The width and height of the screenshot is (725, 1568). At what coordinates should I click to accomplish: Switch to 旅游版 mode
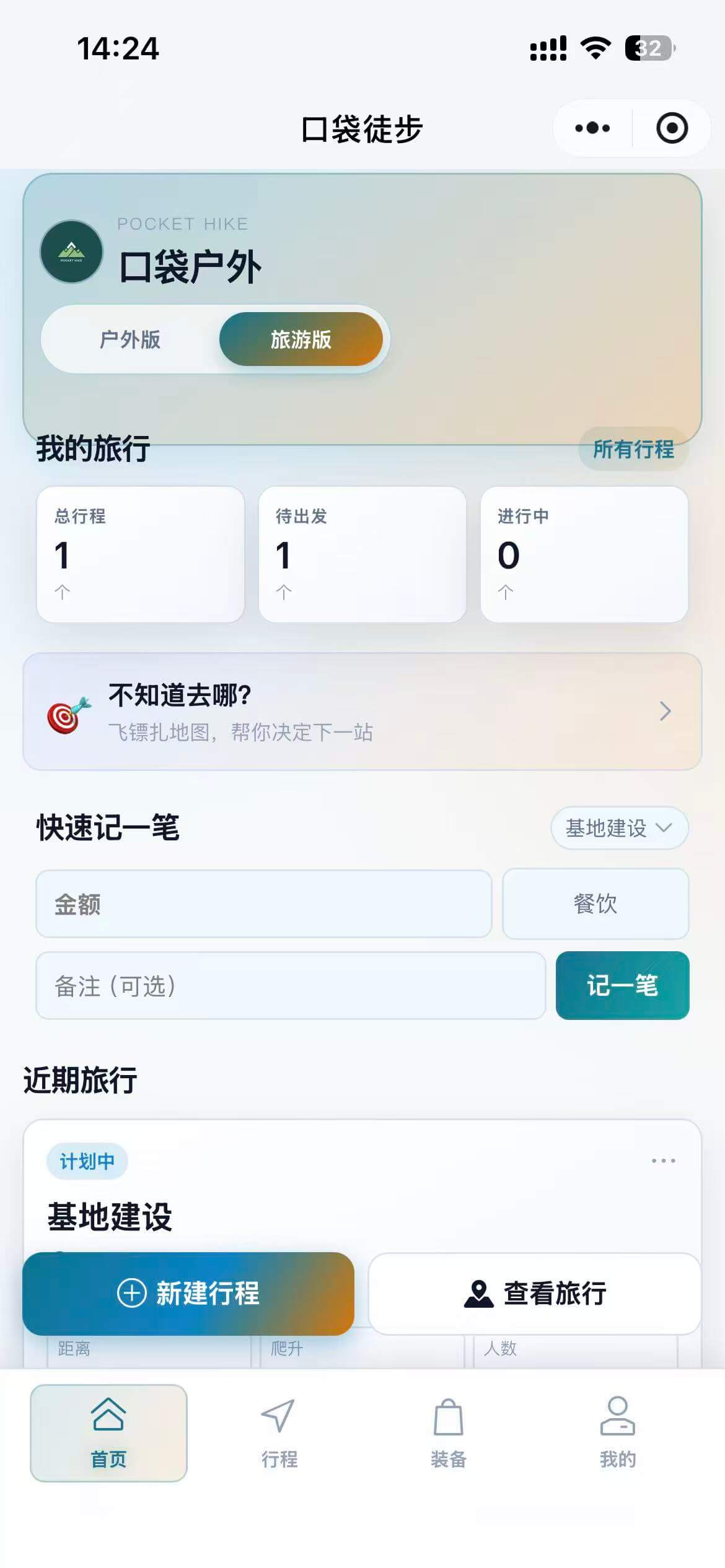301,339
